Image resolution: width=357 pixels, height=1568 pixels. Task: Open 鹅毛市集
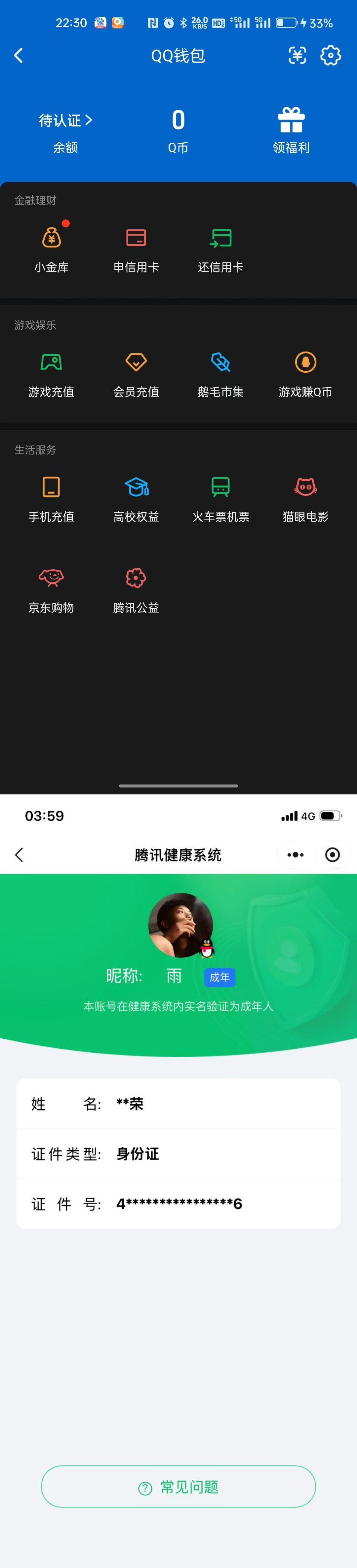221,372
